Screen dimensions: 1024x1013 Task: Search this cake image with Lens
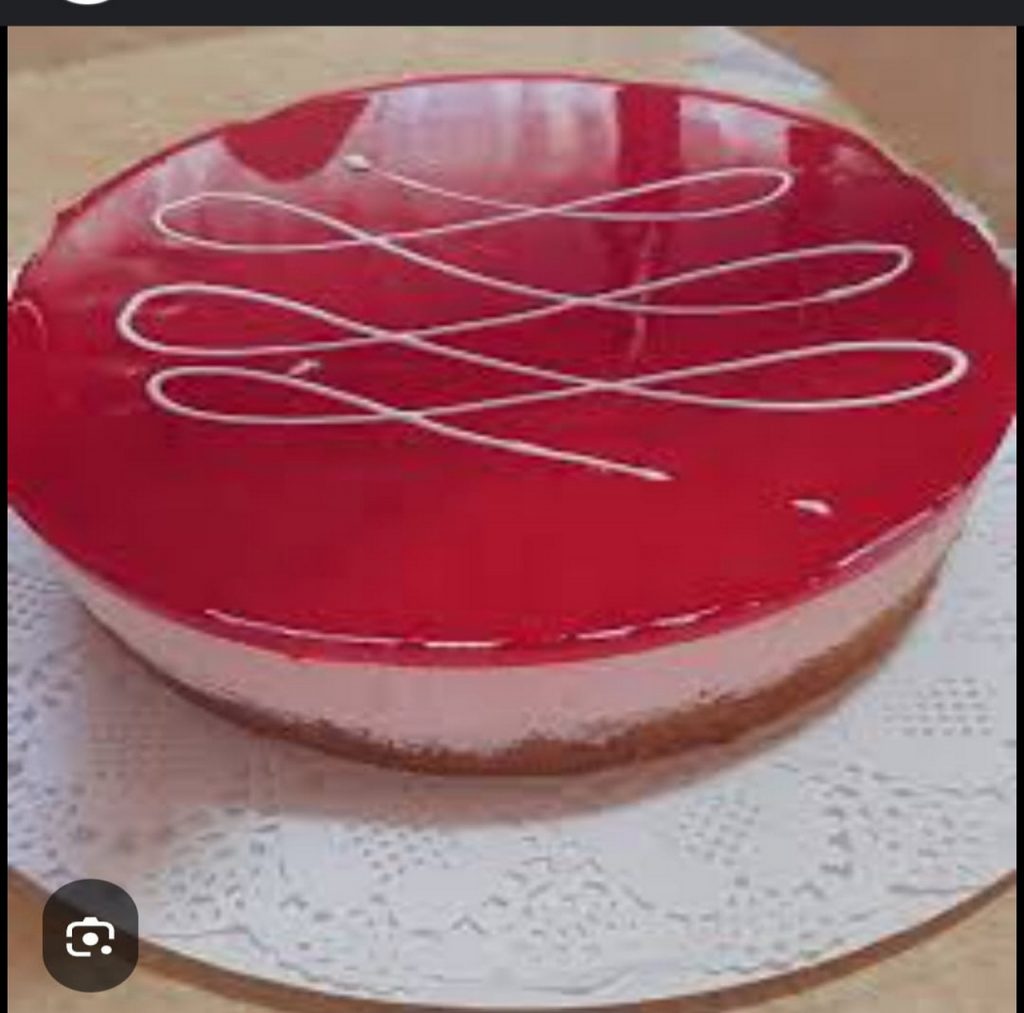point(90,936)
